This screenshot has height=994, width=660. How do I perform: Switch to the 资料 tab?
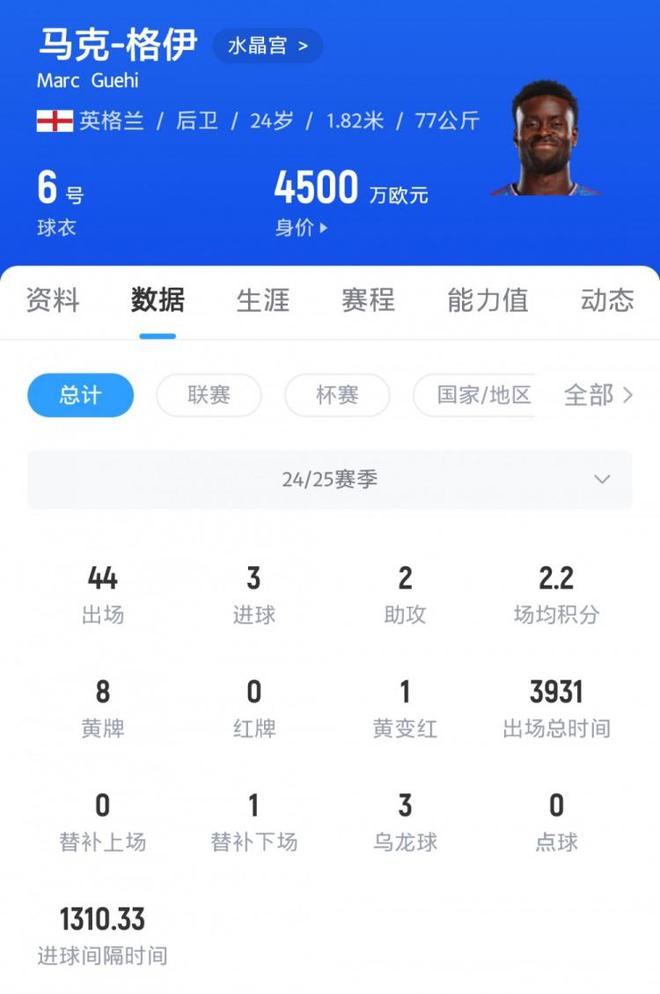[52, 300]
